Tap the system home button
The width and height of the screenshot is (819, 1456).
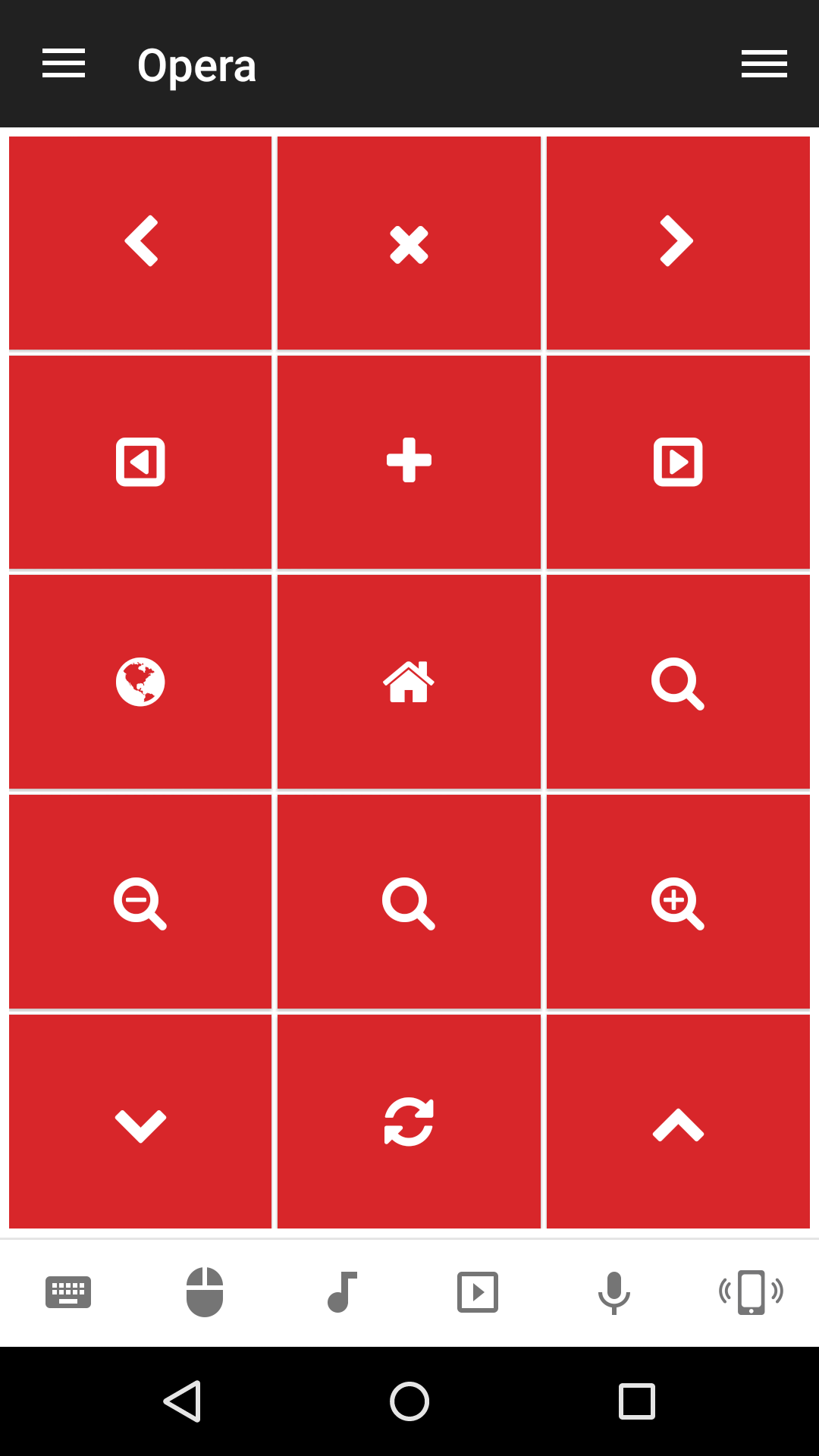[409, 1401]
